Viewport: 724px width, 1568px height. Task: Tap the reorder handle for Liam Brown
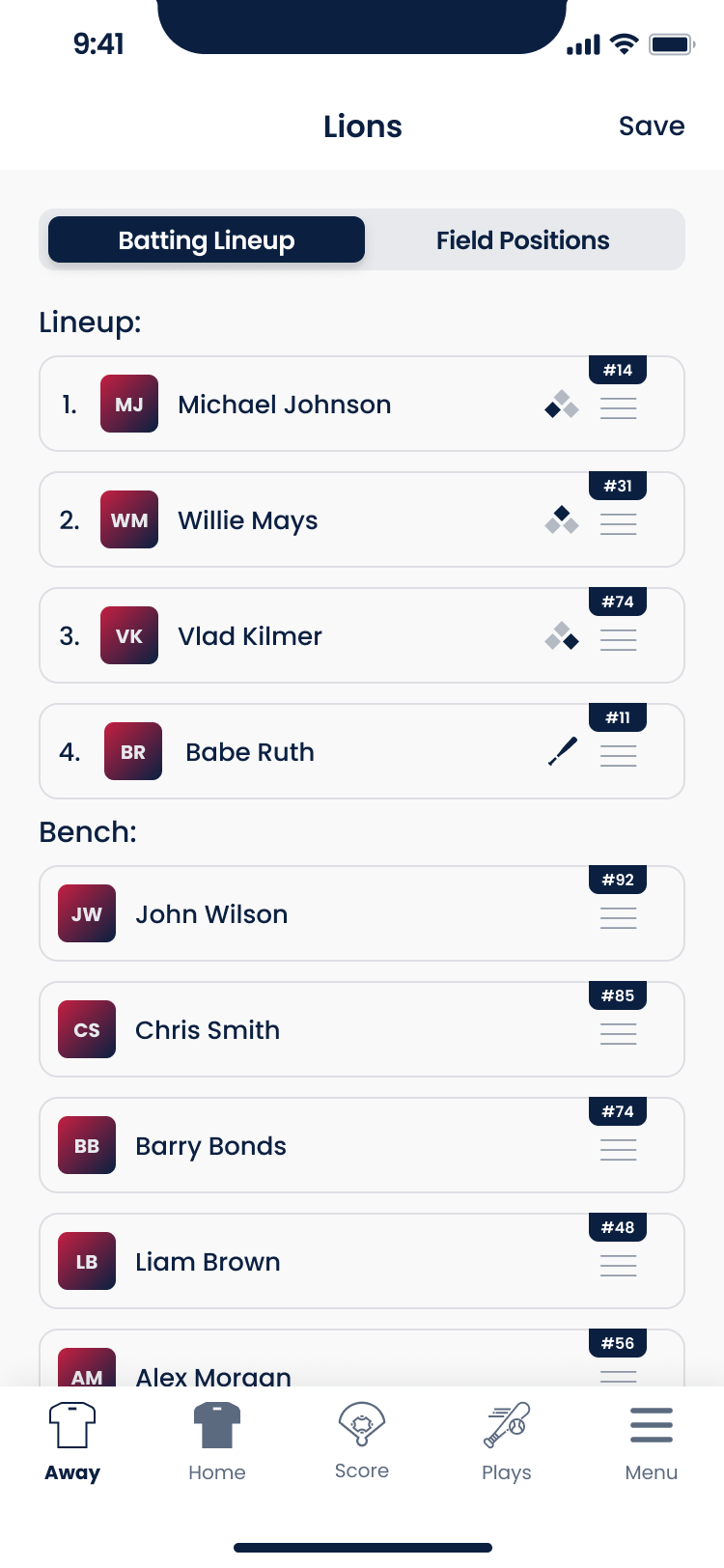pos(618,1266)
